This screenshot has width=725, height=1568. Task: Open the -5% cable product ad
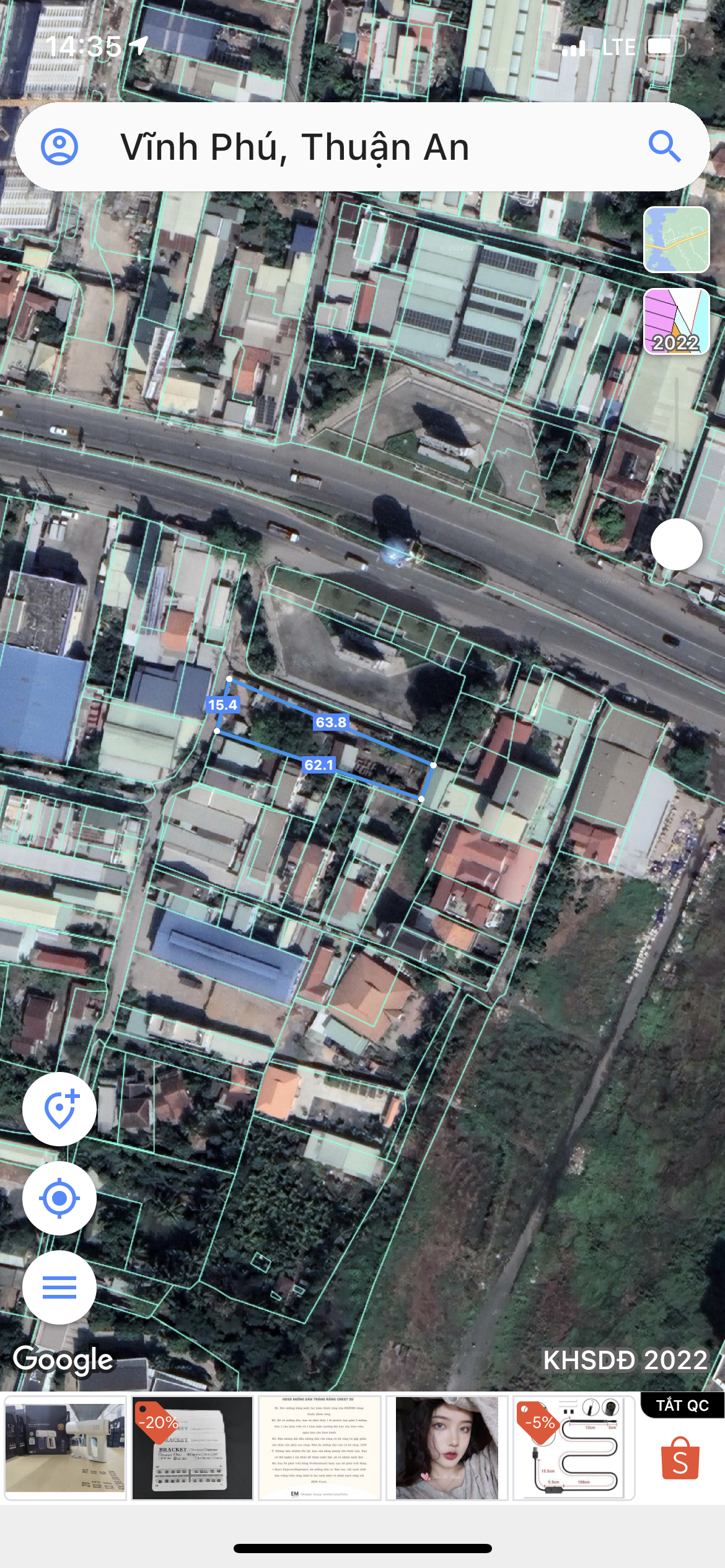(x=574, y=1448)
